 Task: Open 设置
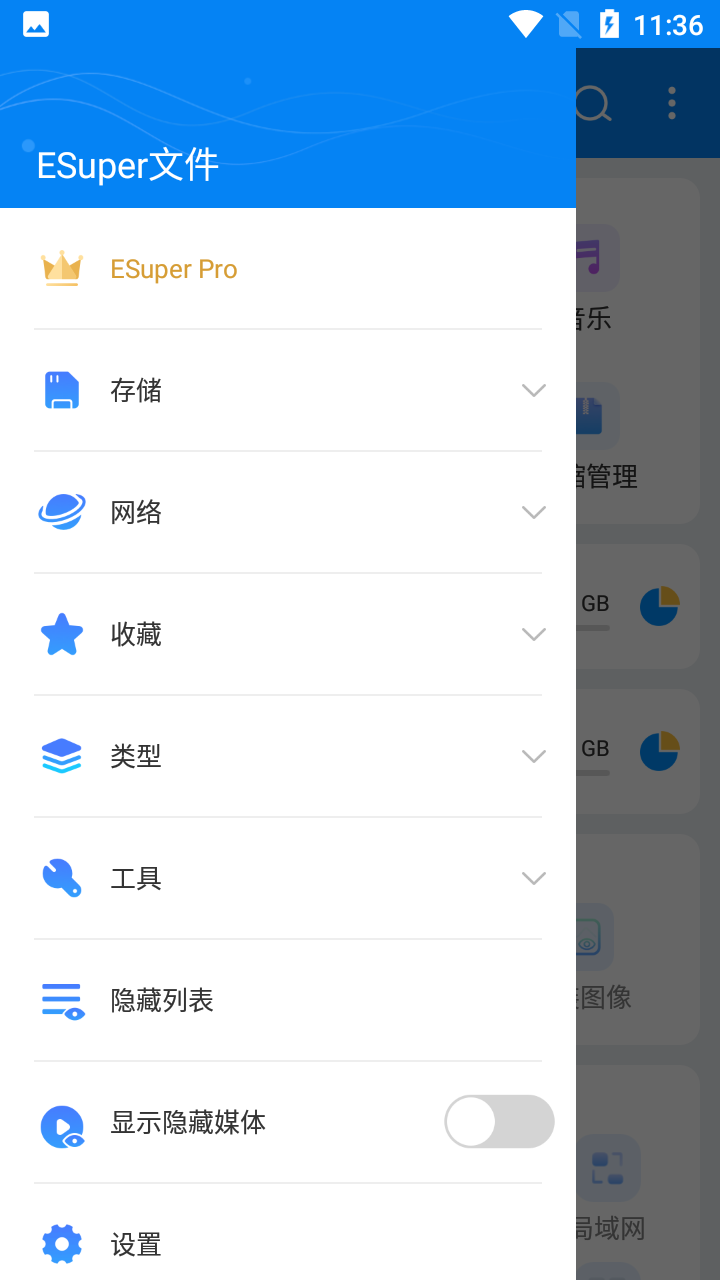point(288,1240)
